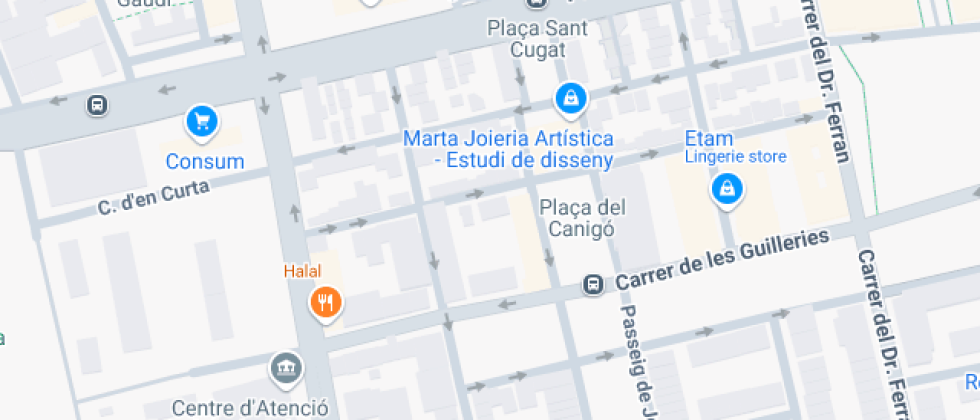Tap the Halal restaurant marker
Image resolution: width=980 pixels, height=420 pixels.
point(325,301)
